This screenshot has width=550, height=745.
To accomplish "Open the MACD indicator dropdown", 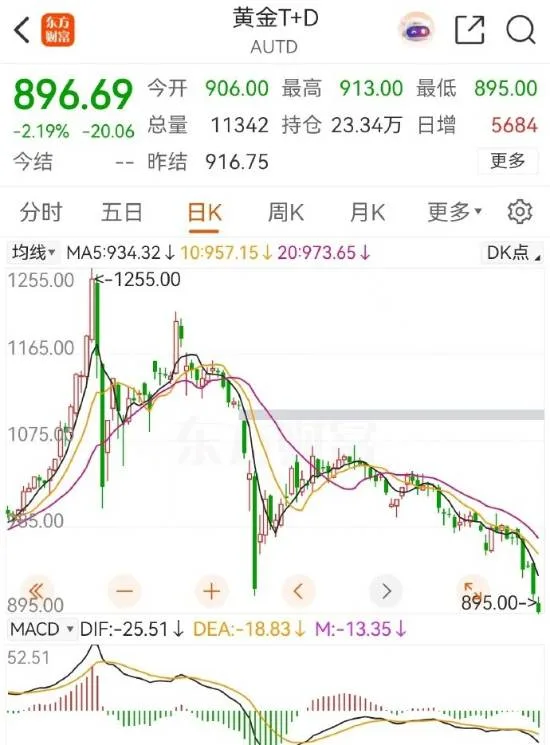I will [42, 629].
